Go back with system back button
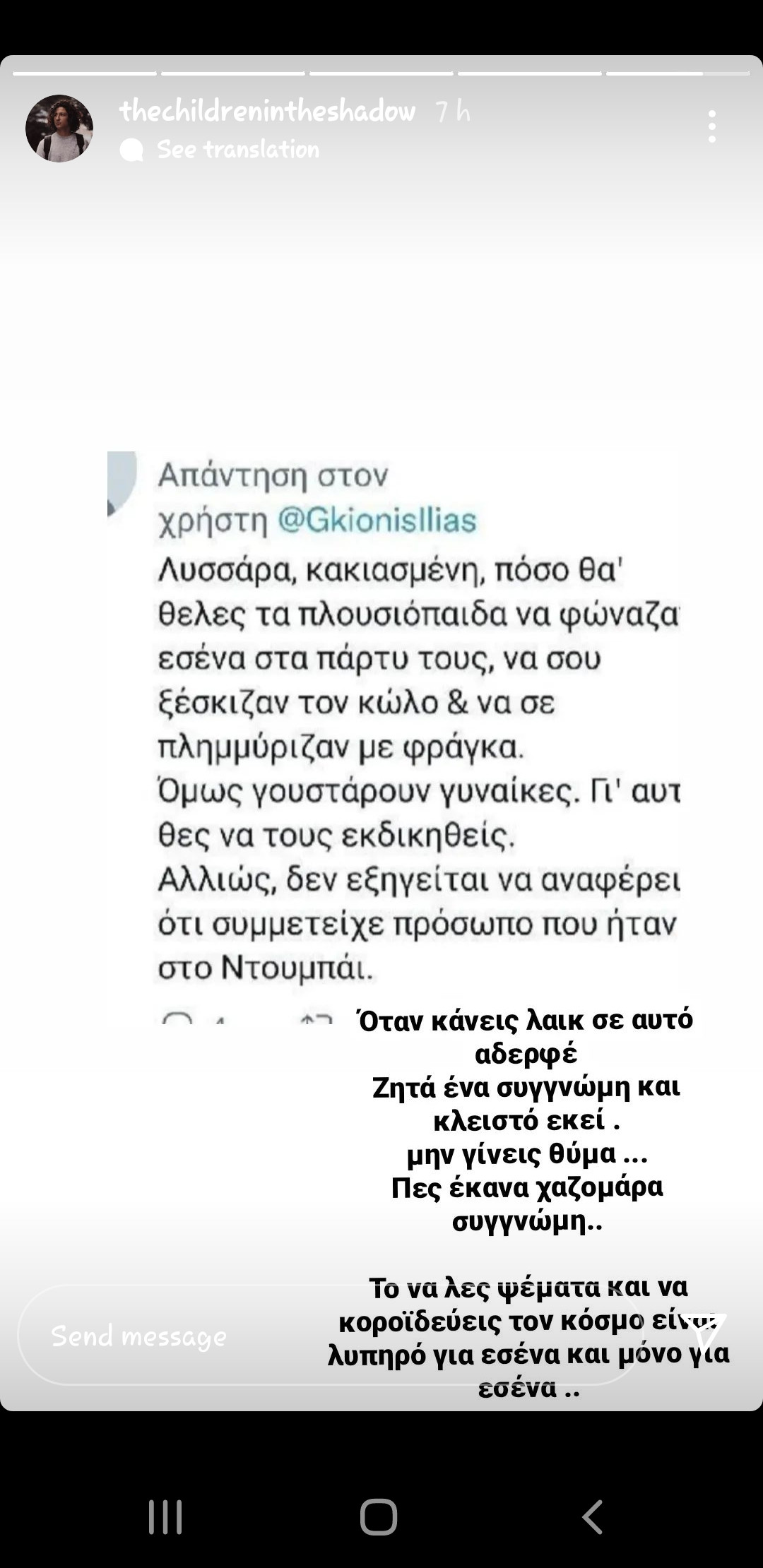763x1568 pixels. pyautogui.click(x=592, y=1516)
